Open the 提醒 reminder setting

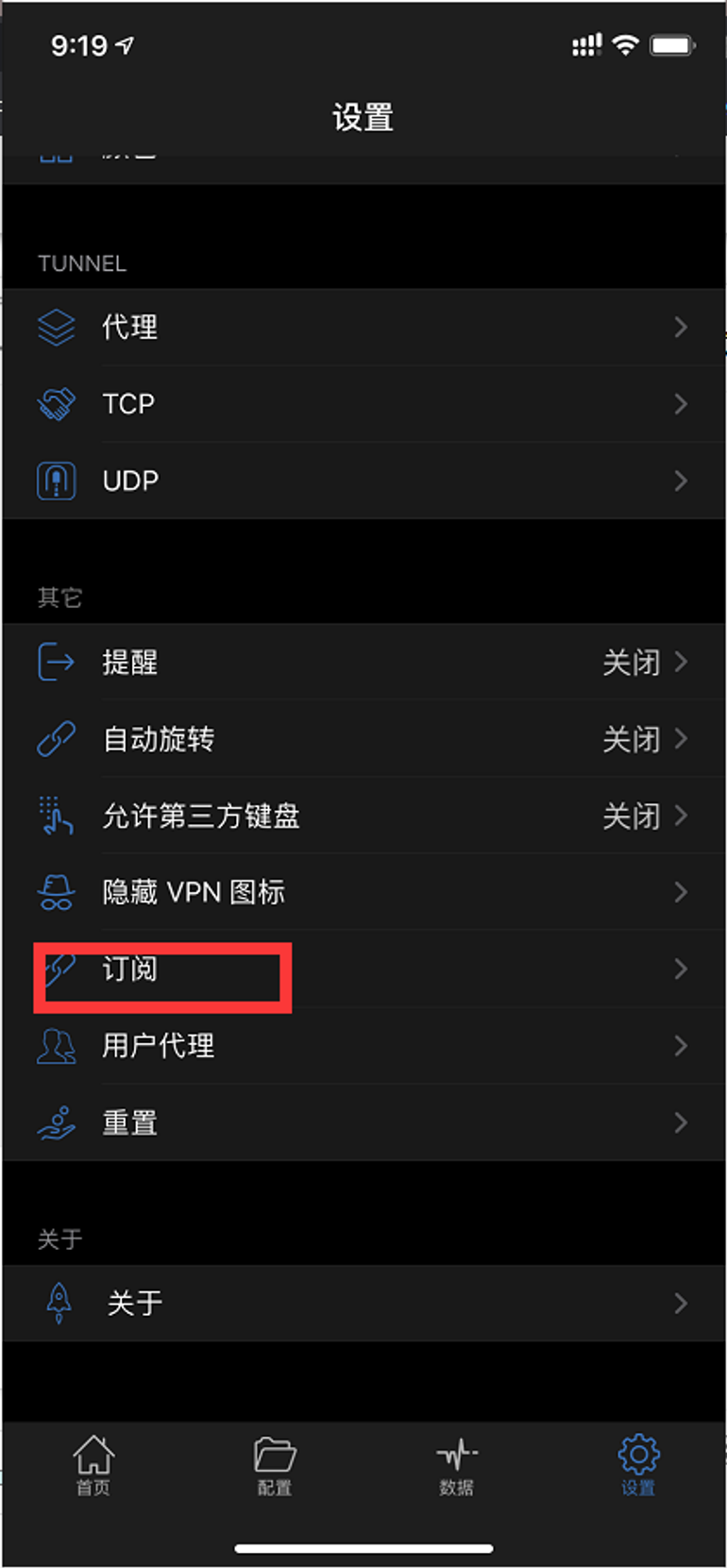(363, 662)
